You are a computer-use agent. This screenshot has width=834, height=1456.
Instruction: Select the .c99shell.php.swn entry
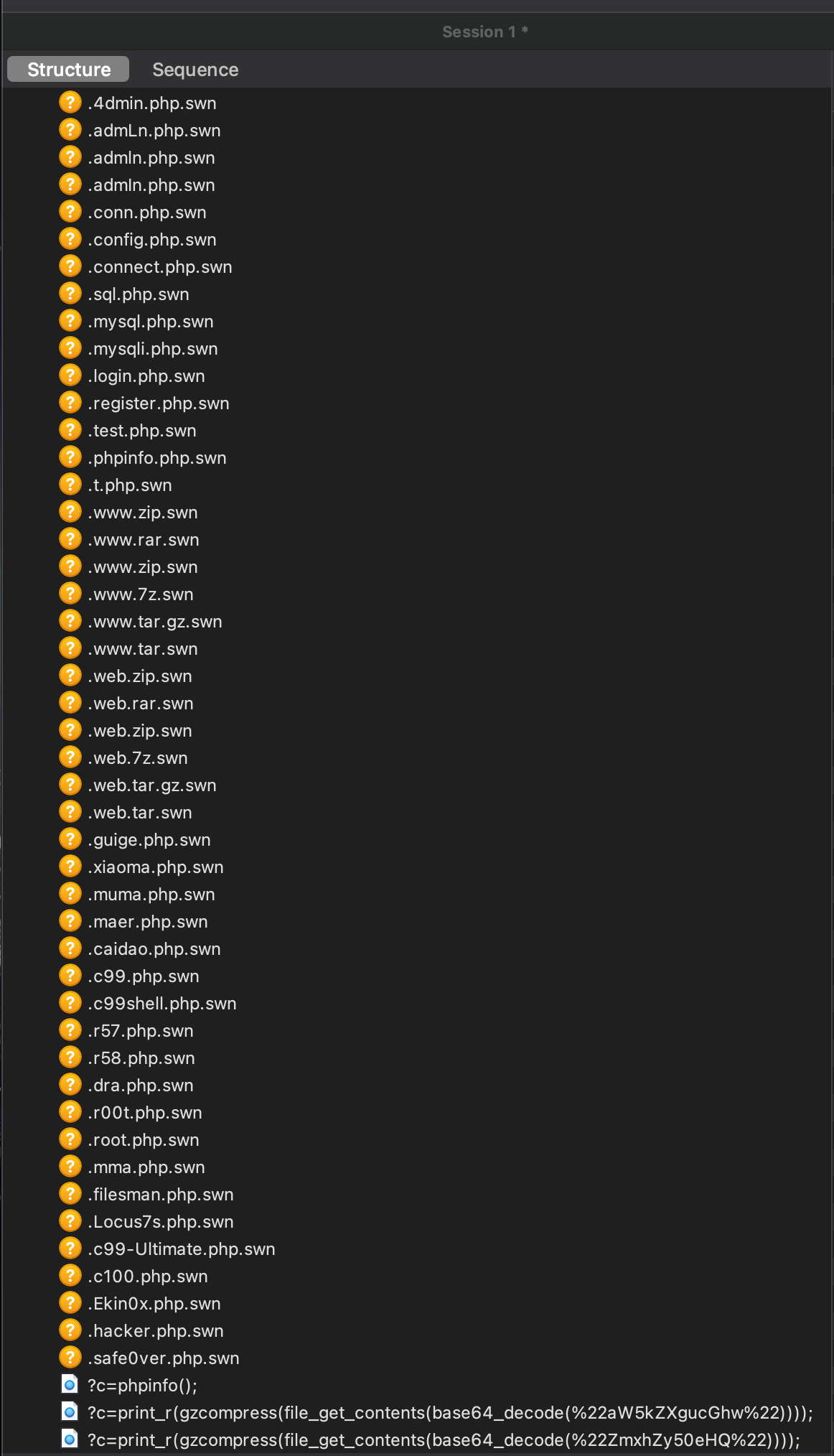pyautogui.click(x=161, y=1004)
